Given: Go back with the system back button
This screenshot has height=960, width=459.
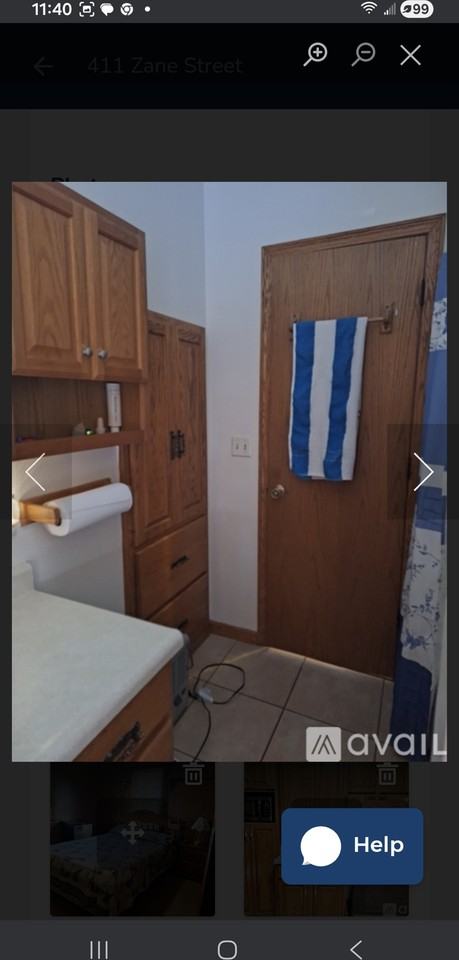Looking at the screenshot, I should [x=356, y=949].
